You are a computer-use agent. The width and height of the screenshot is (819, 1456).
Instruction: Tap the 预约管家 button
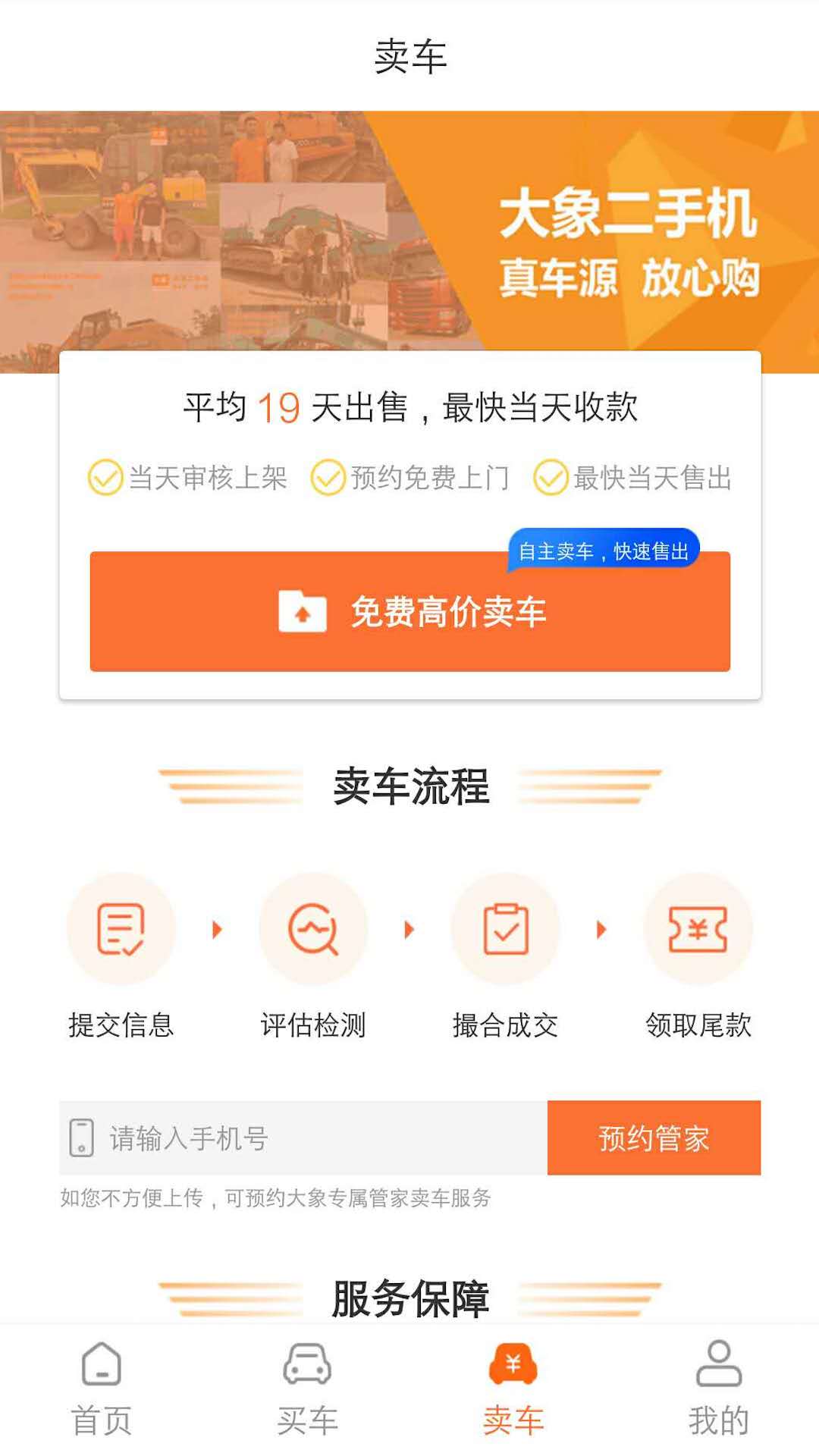coord(654,1137)
